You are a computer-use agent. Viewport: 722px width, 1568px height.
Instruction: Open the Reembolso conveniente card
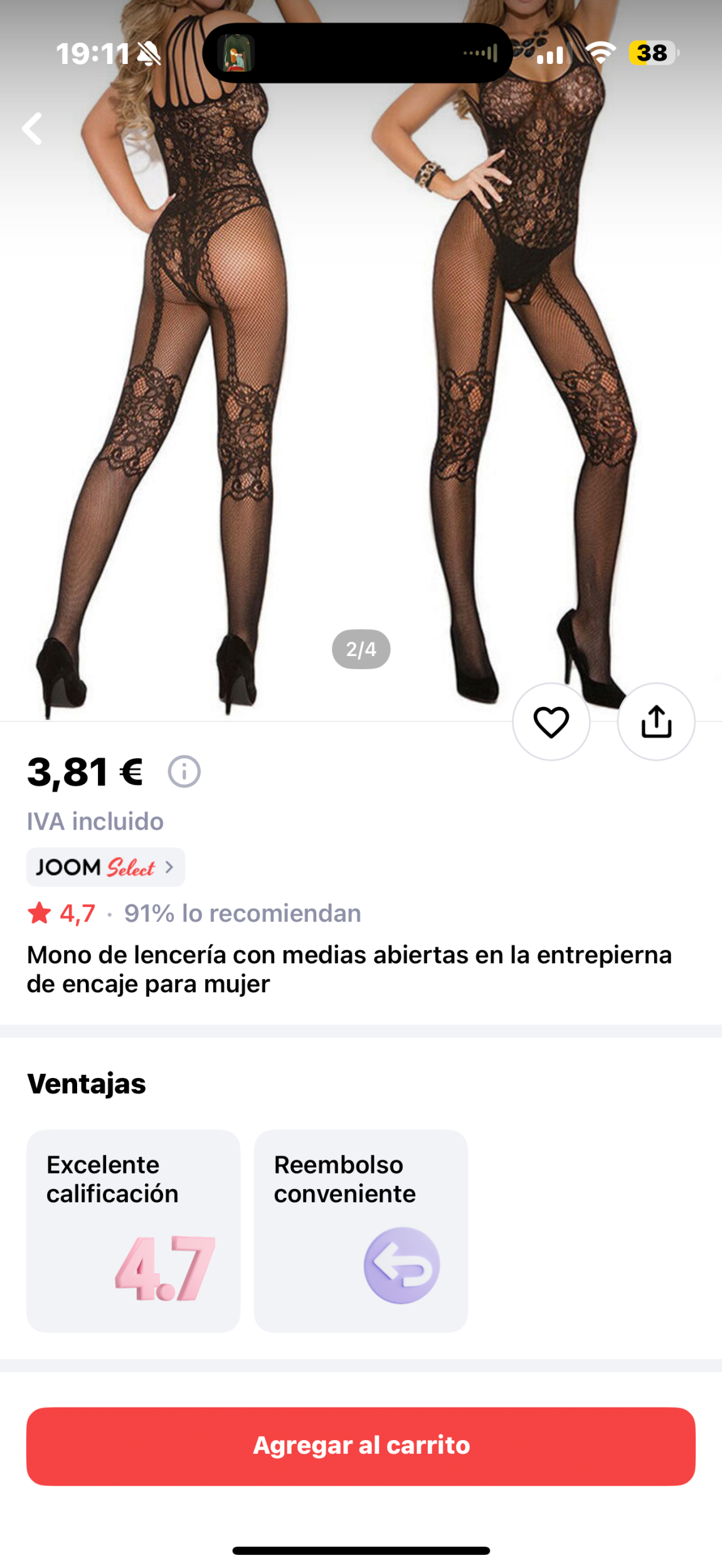(x=361, y=1231)
